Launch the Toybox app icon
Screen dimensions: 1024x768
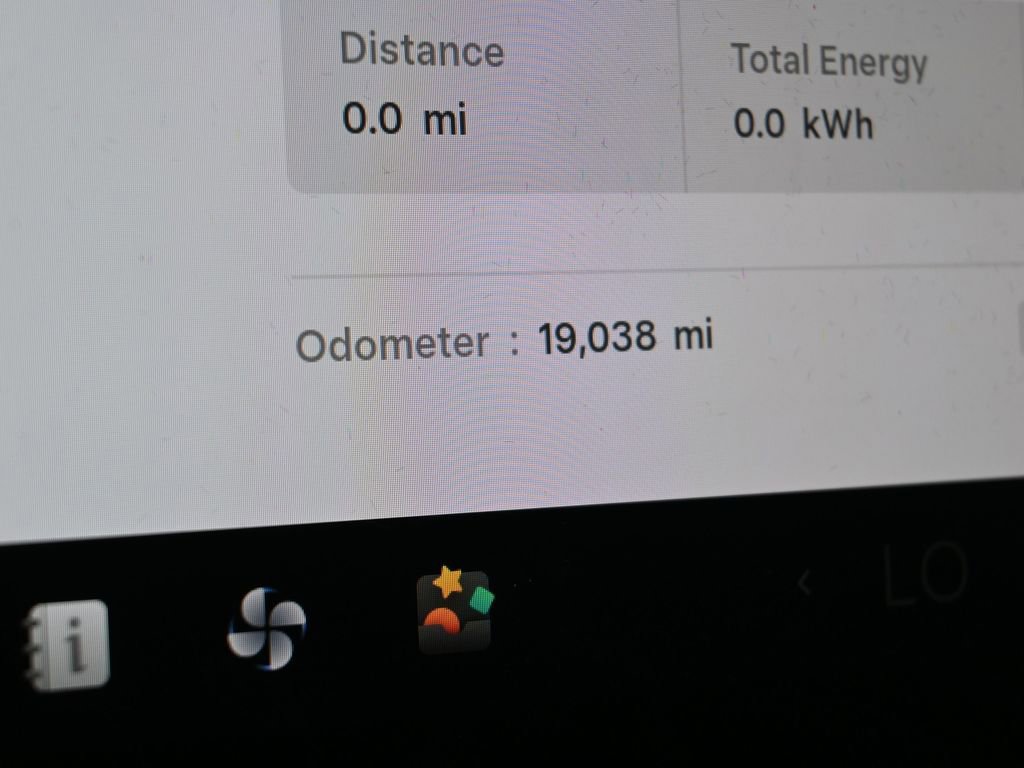tap(454, 611)
